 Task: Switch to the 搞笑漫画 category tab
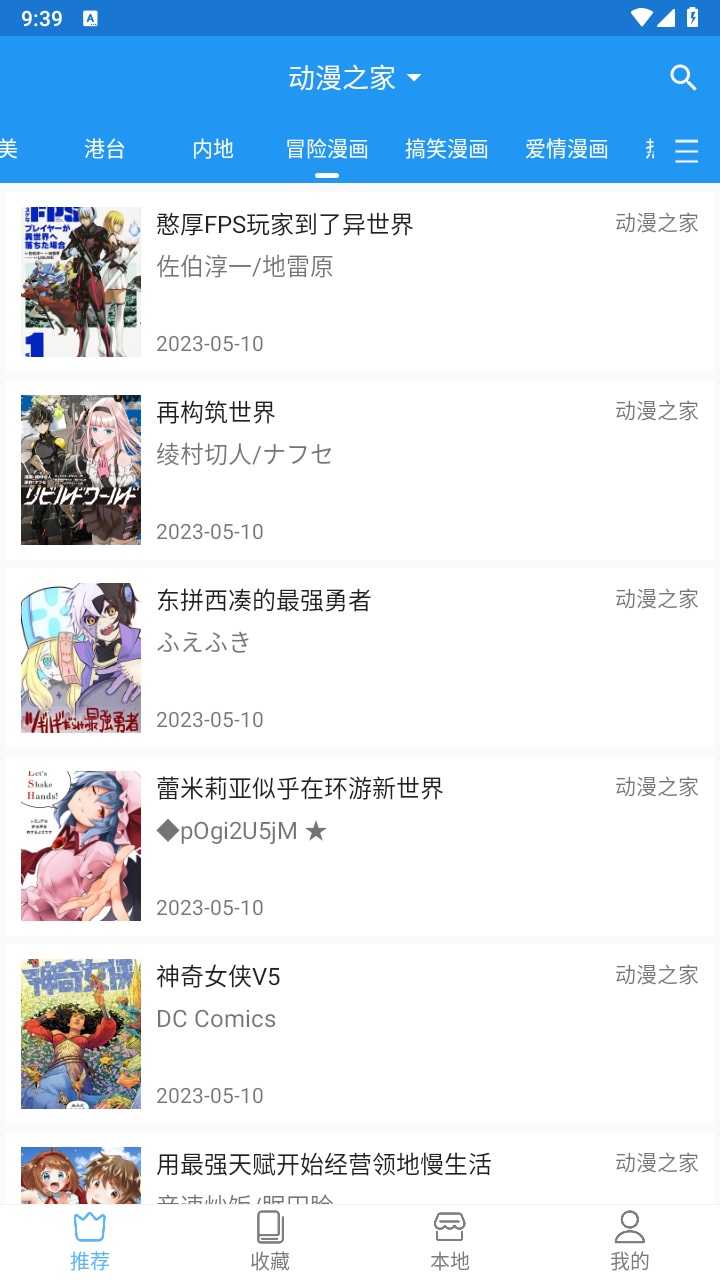click(447, 150)
